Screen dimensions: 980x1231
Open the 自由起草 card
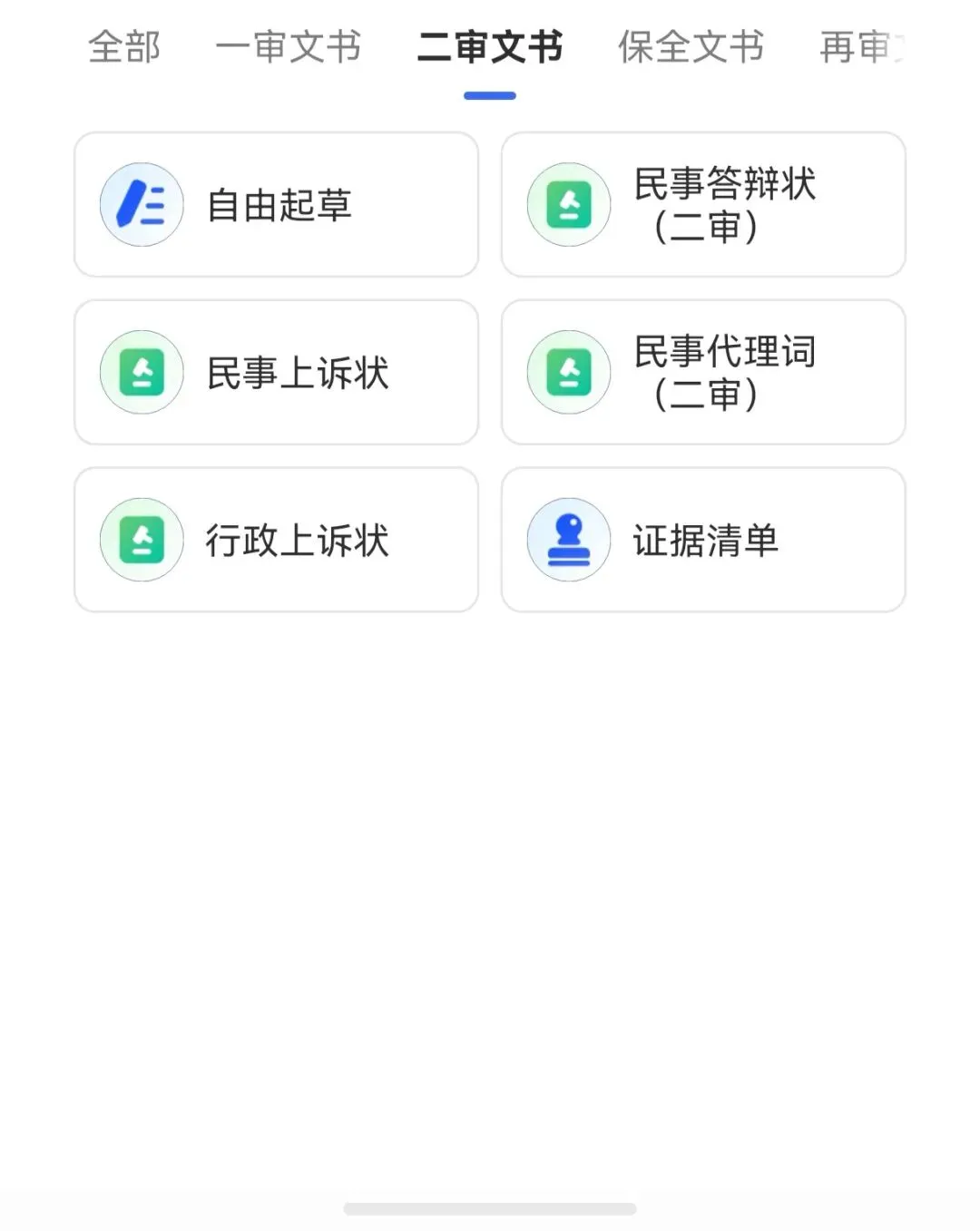(276, 205)
